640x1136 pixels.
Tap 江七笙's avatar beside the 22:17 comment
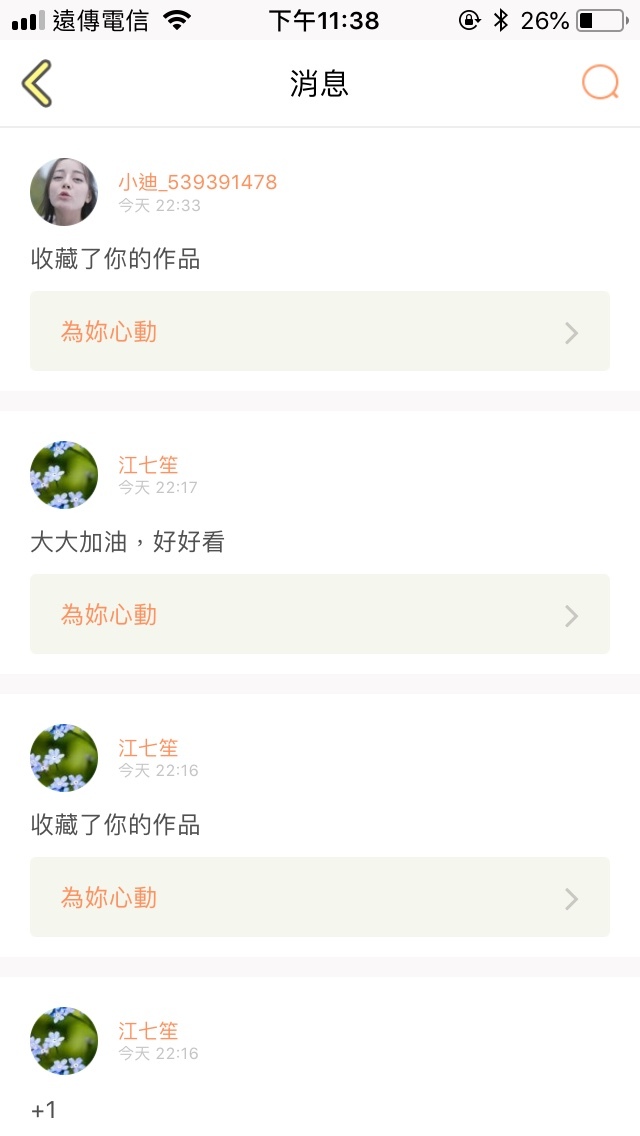click(x=64, y=474)
